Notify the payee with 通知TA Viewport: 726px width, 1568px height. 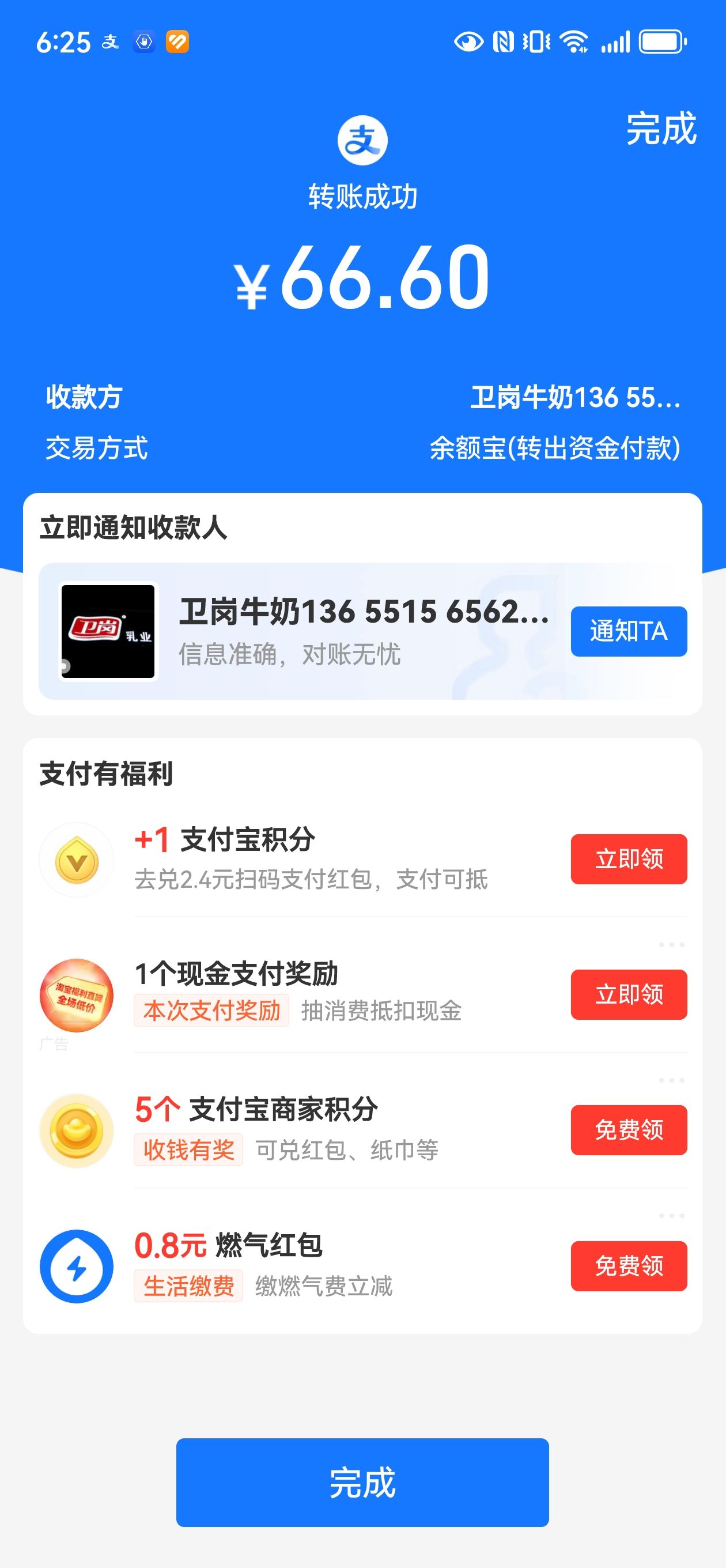click(629, 631)
